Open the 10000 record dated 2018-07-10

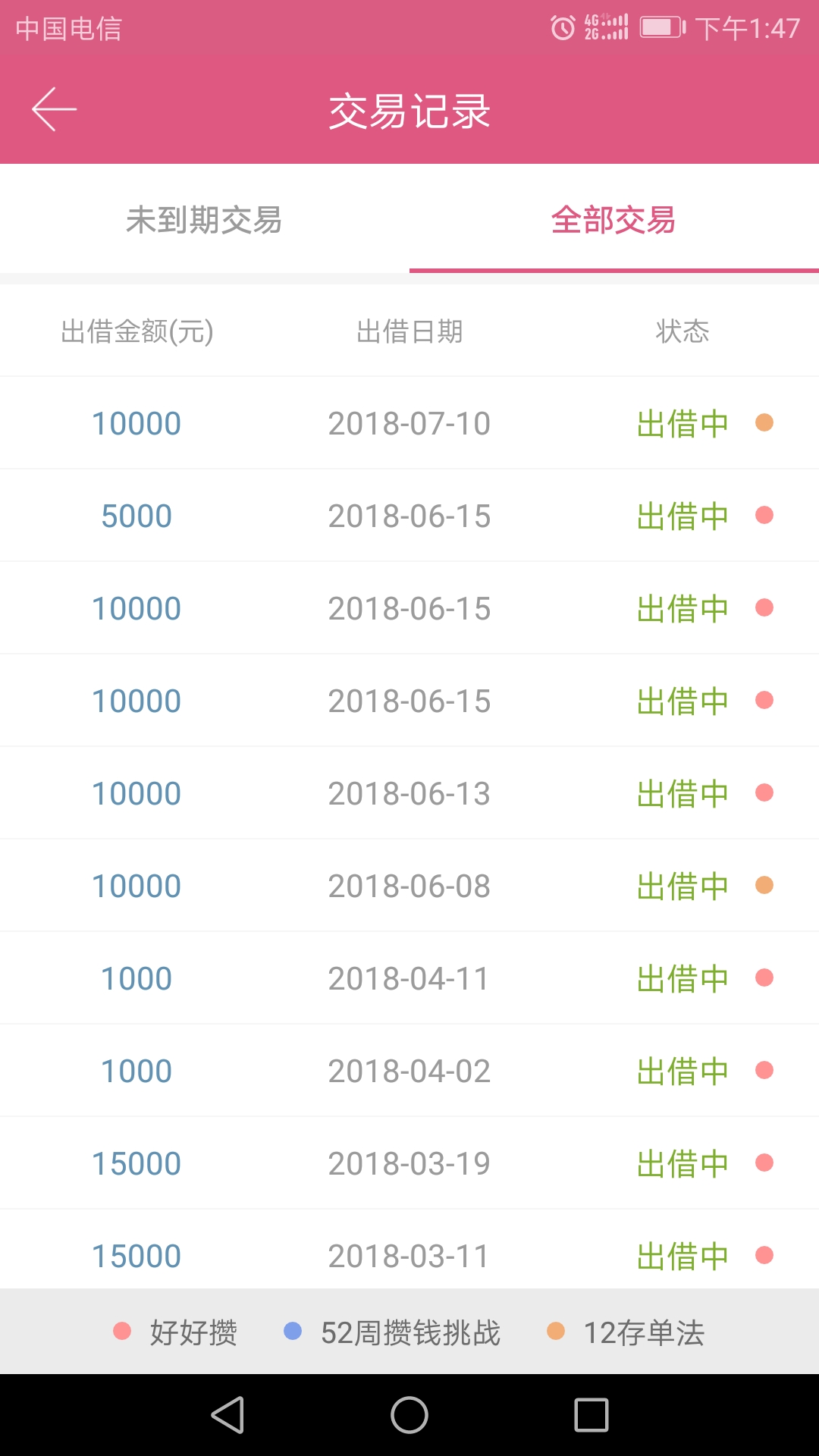tap(409, 423)
